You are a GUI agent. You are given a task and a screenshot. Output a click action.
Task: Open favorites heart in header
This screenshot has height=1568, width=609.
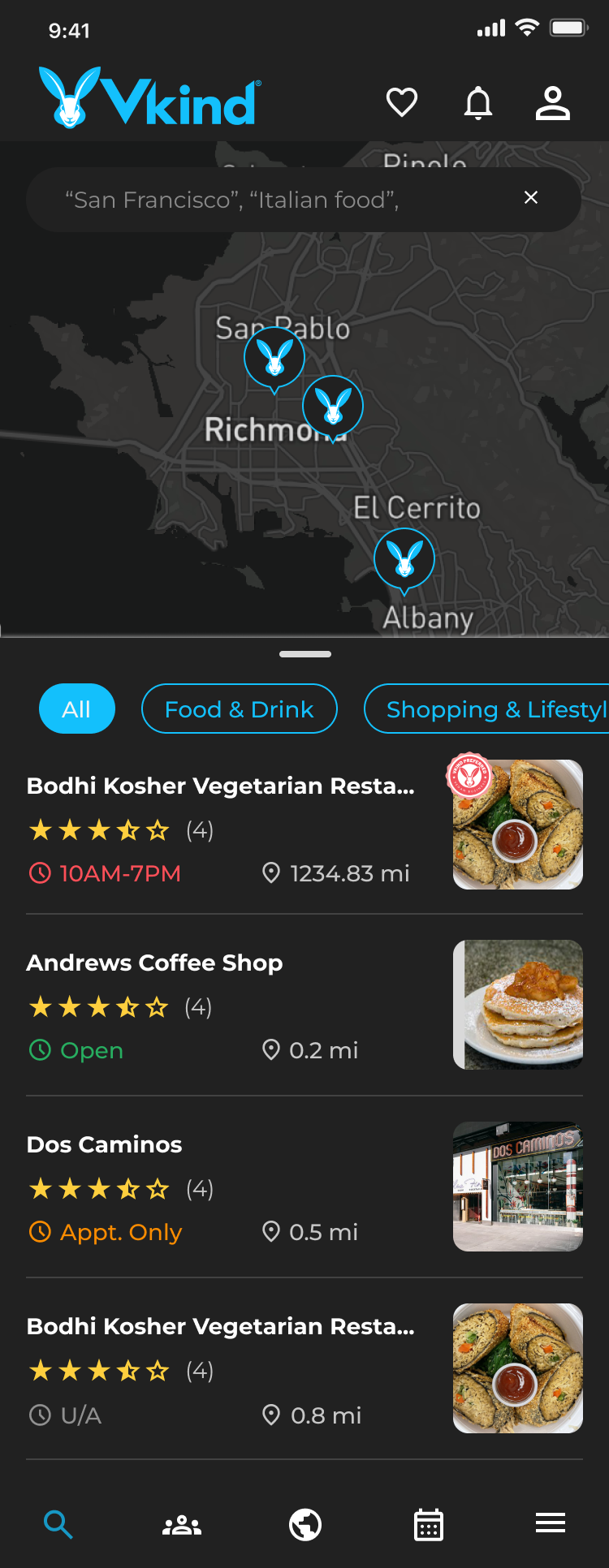pyautogui.click(x=401, y=103)
